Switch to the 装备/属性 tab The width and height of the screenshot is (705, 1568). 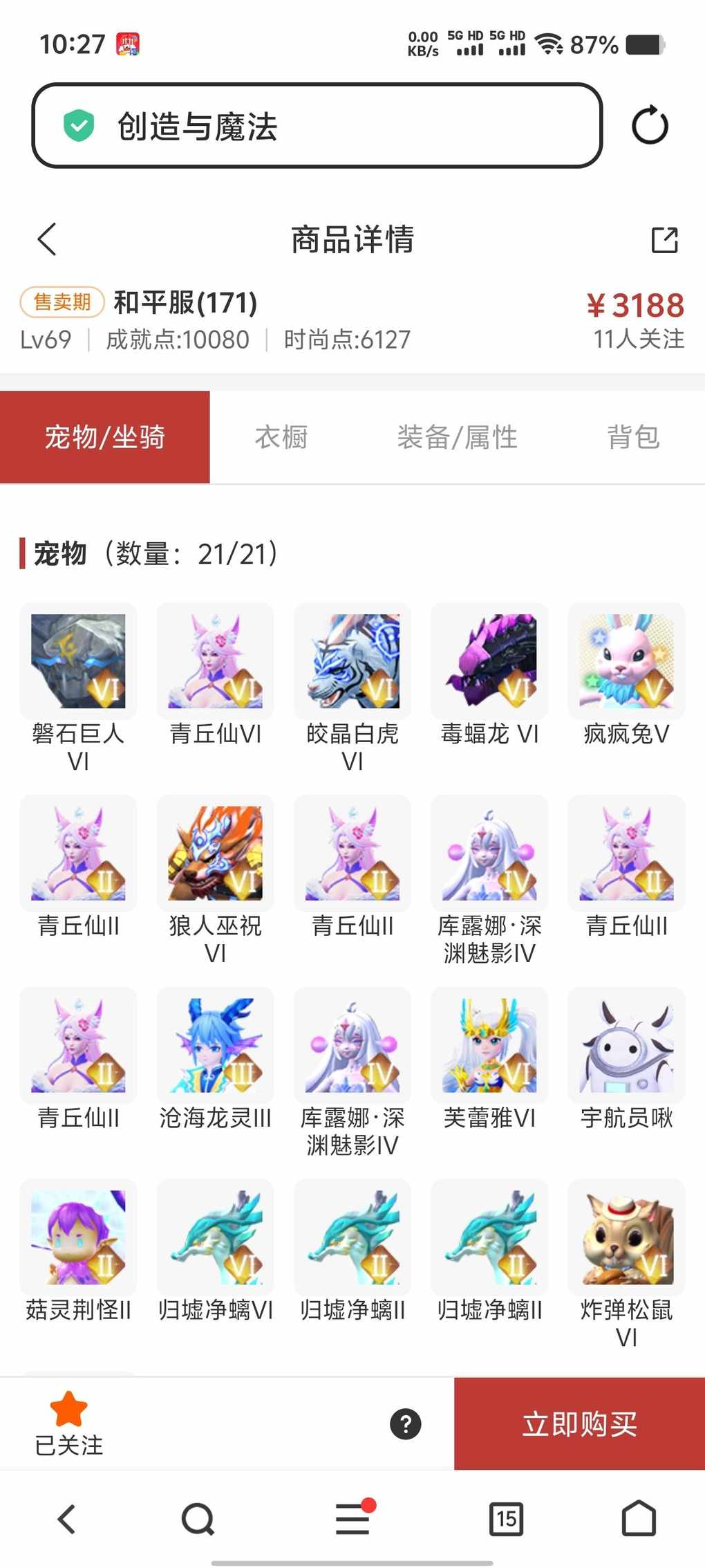[457, 437]
